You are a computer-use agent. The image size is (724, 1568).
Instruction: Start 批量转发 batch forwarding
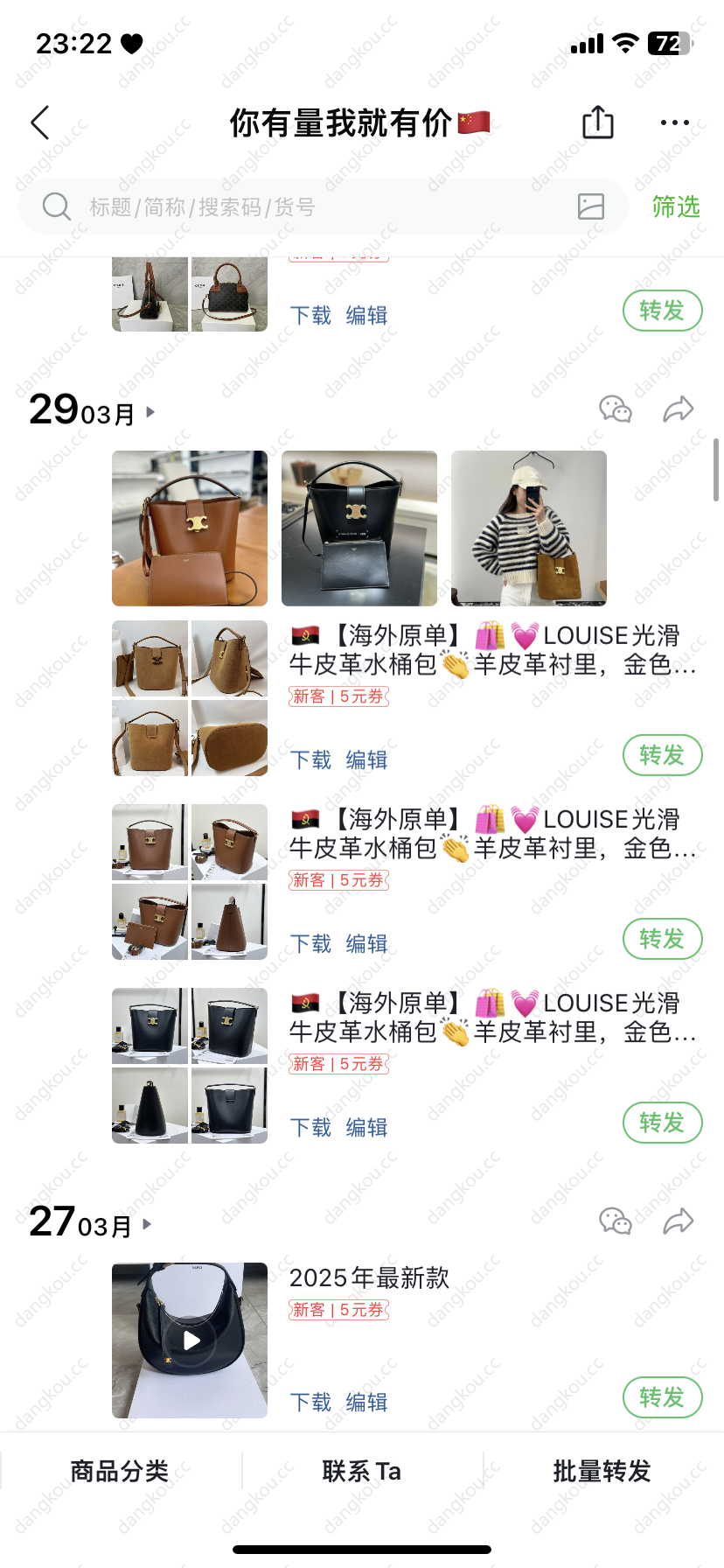pos(602,1471)
